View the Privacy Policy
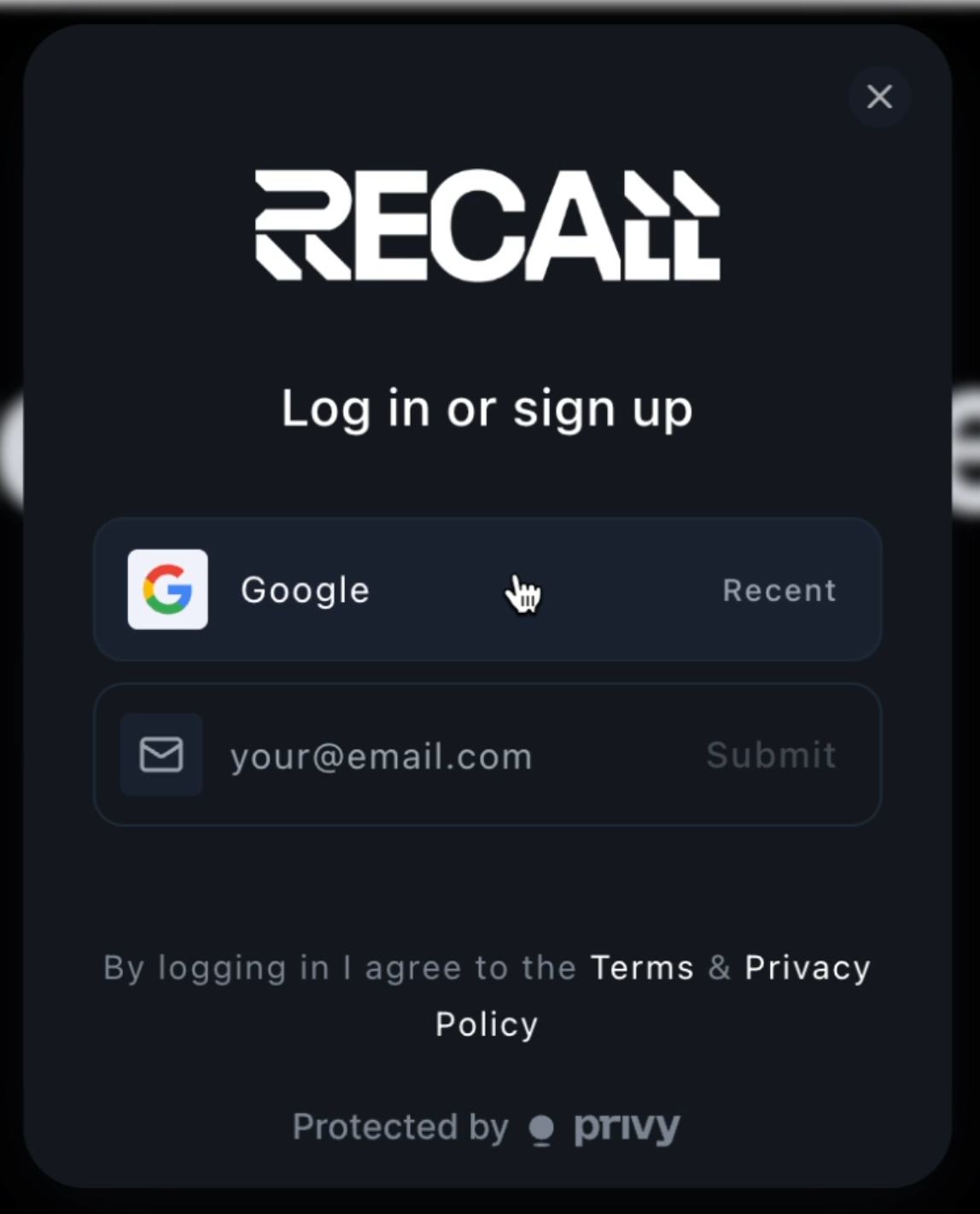Image resolution: width=980 pixels, height=1214 pixels. (806, 968)
